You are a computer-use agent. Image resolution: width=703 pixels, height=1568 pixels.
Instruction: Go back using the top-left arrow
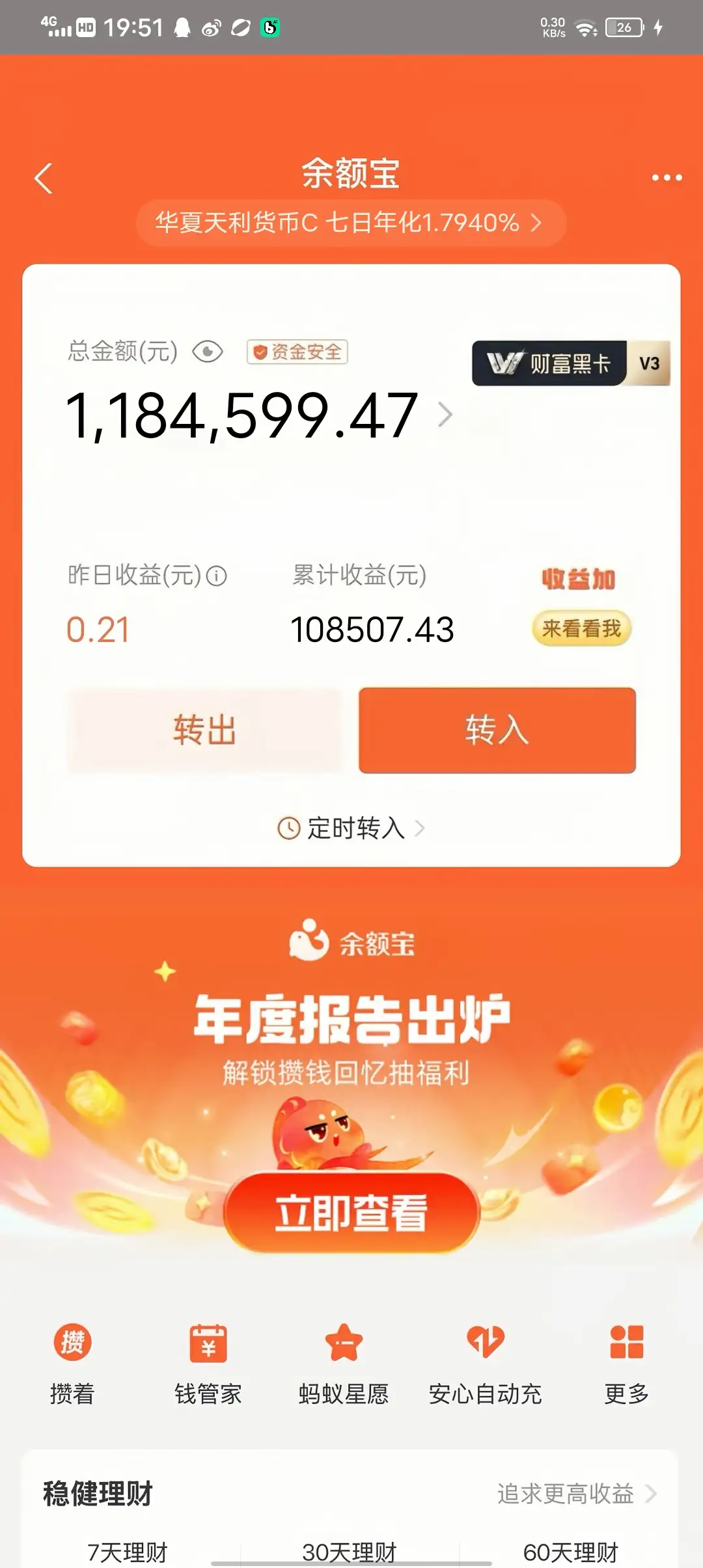(44, 178)
